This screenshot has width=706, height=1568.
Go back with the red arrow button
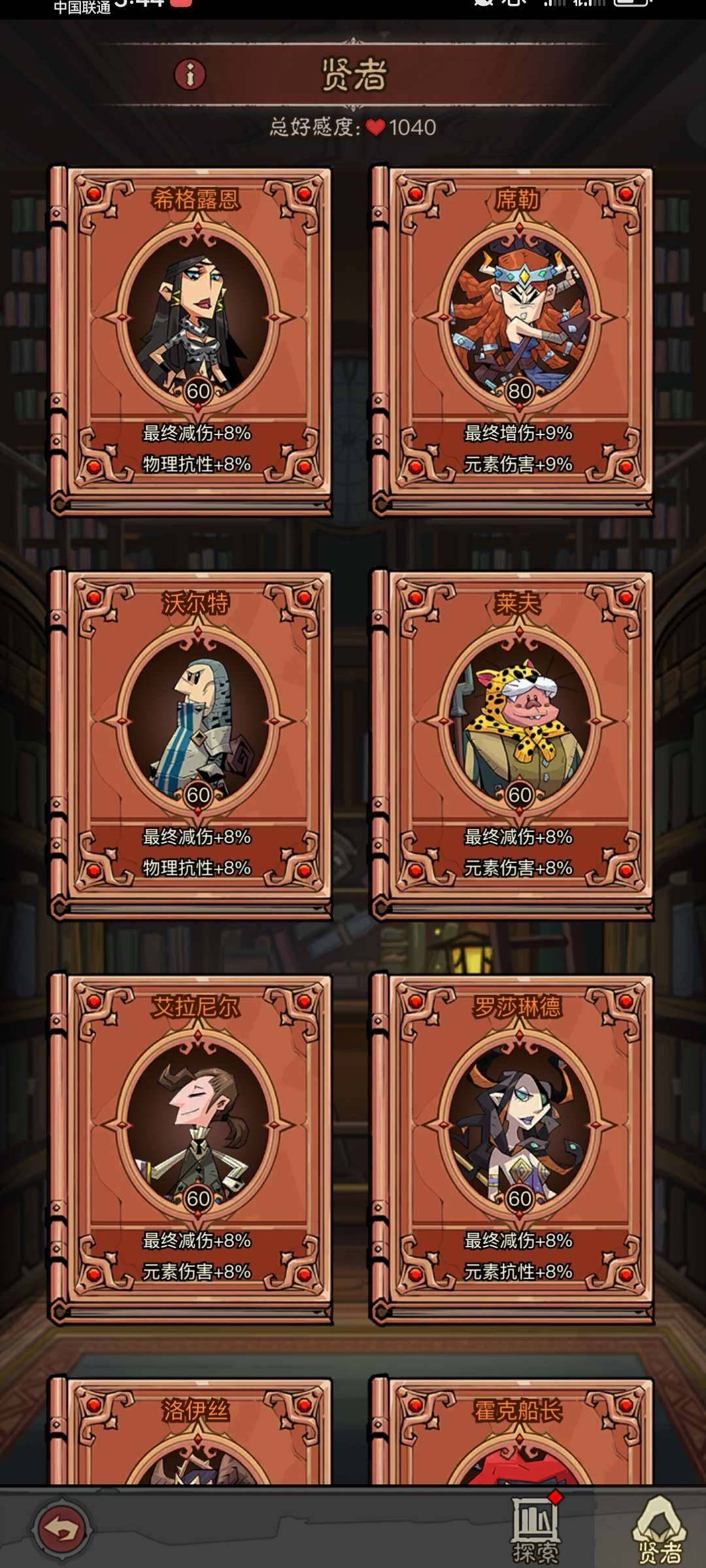pos(61,1528)
